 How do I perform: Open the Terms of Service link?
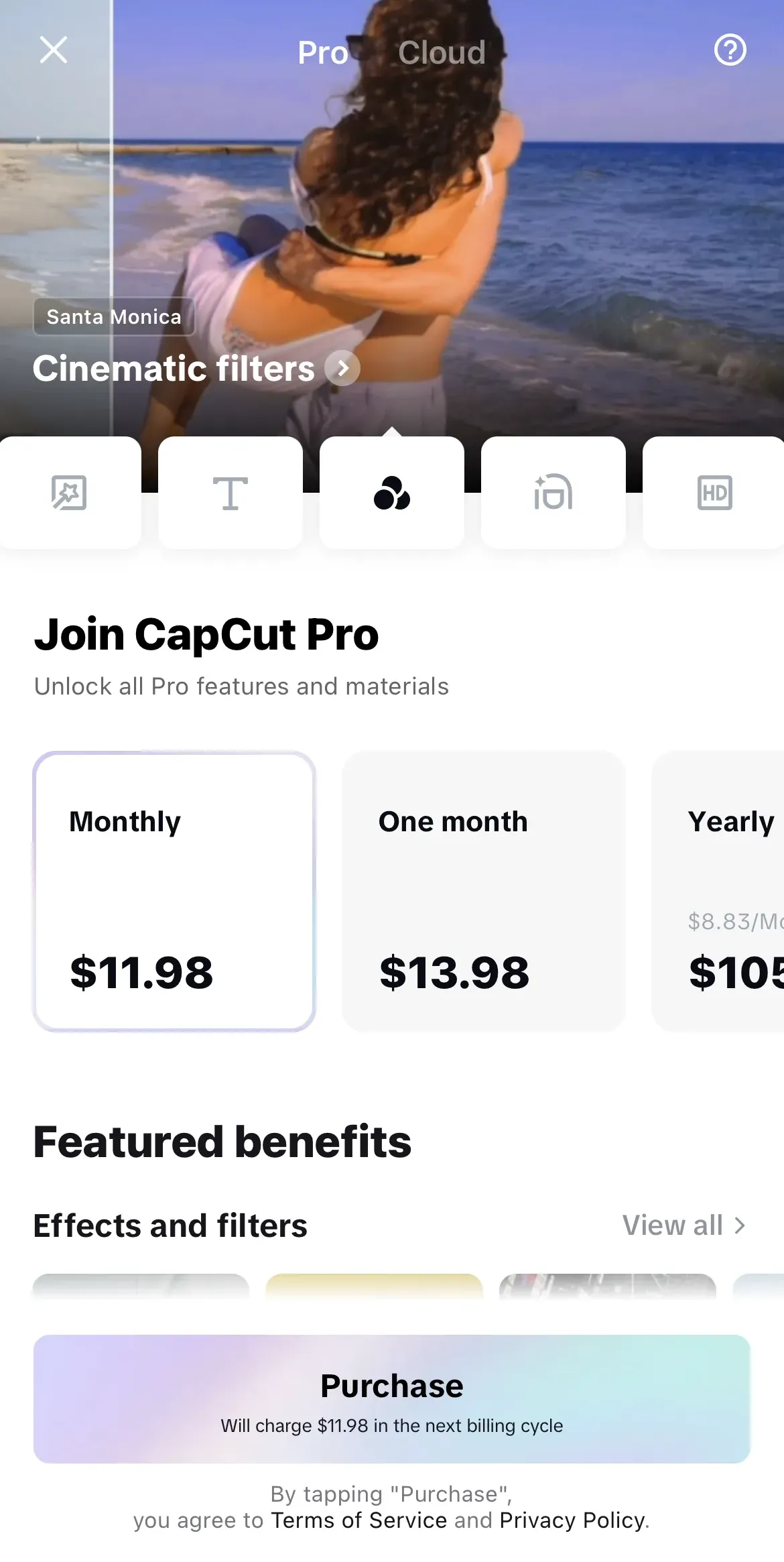(358, 1520)
